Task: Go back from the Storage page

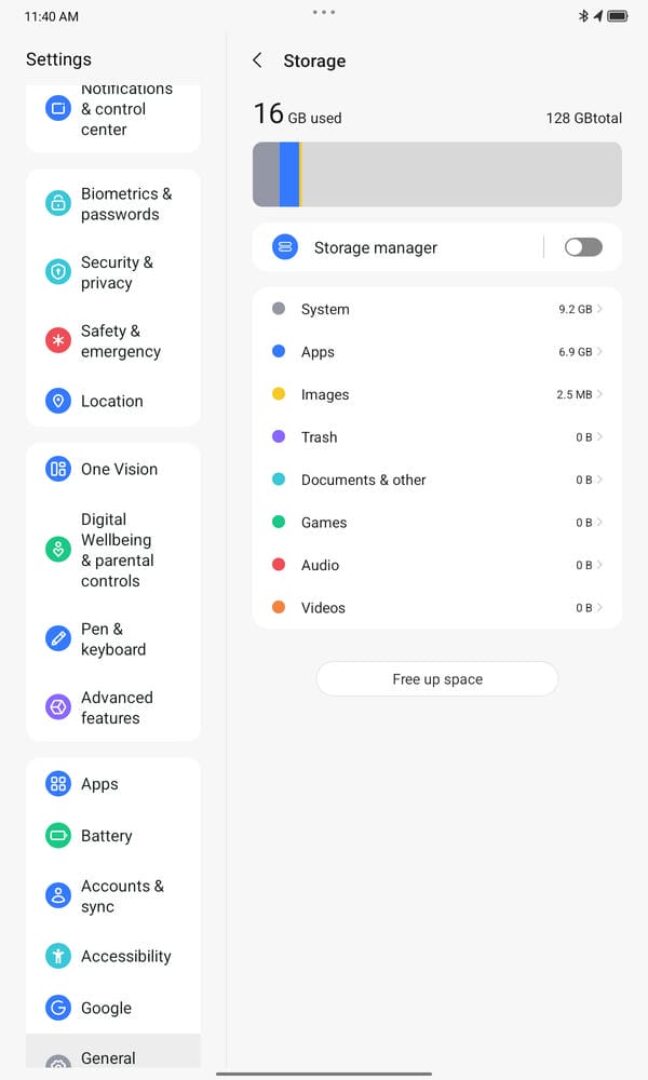Action: click(258, 61)
